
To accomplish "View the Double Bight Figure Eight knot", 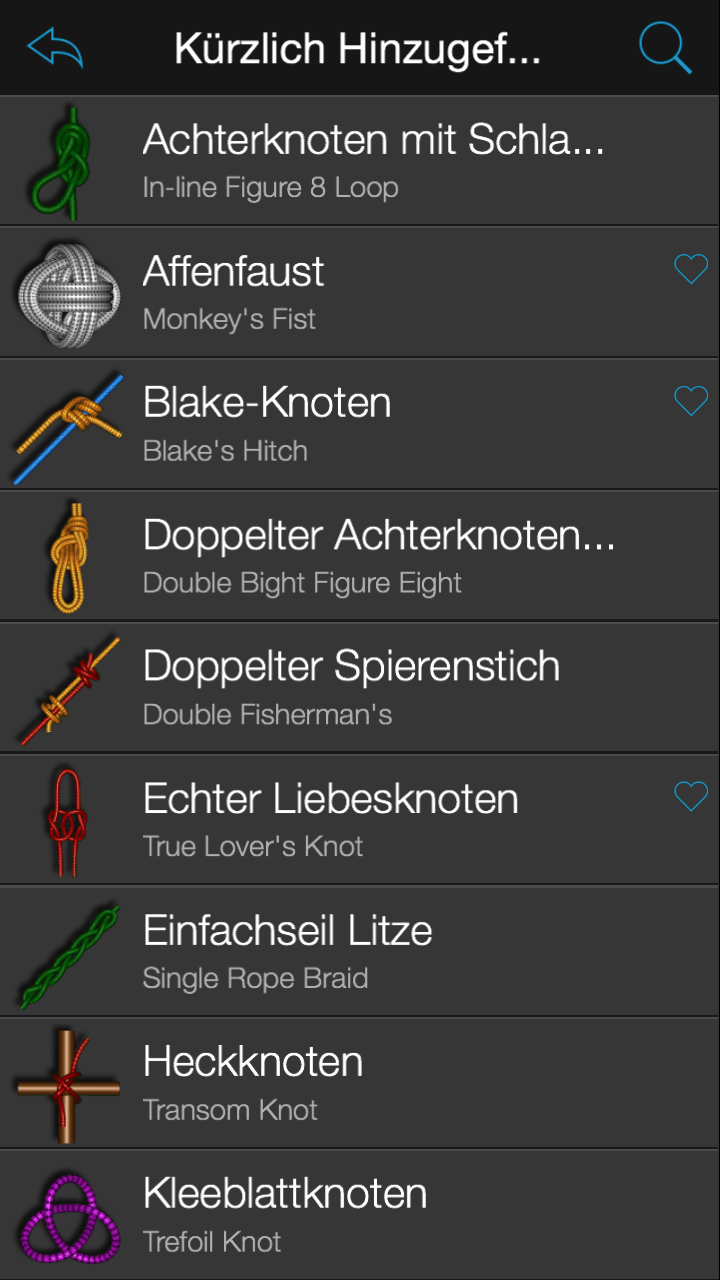I will [x=360, y=556].
